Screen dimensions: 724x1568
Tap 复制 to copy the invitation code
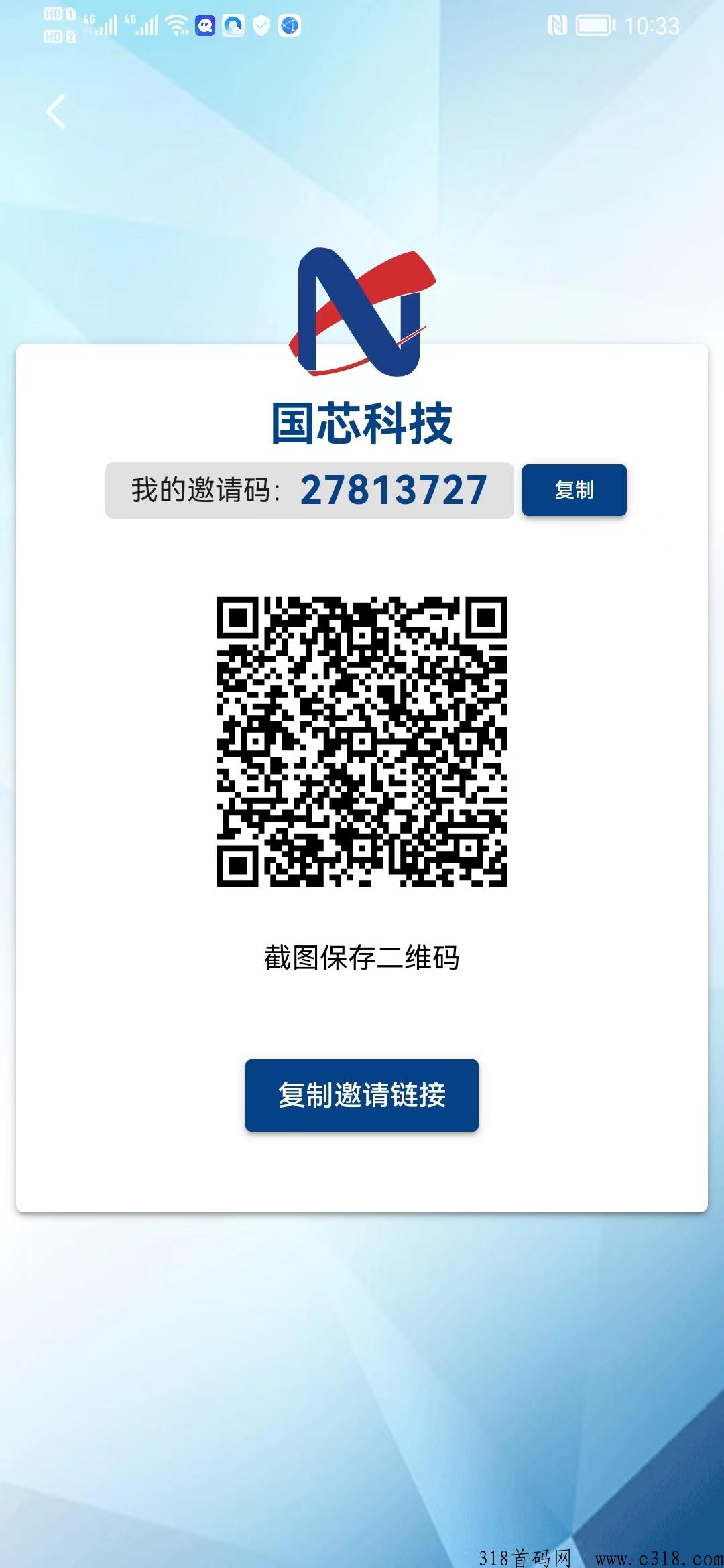pos(574,490)
